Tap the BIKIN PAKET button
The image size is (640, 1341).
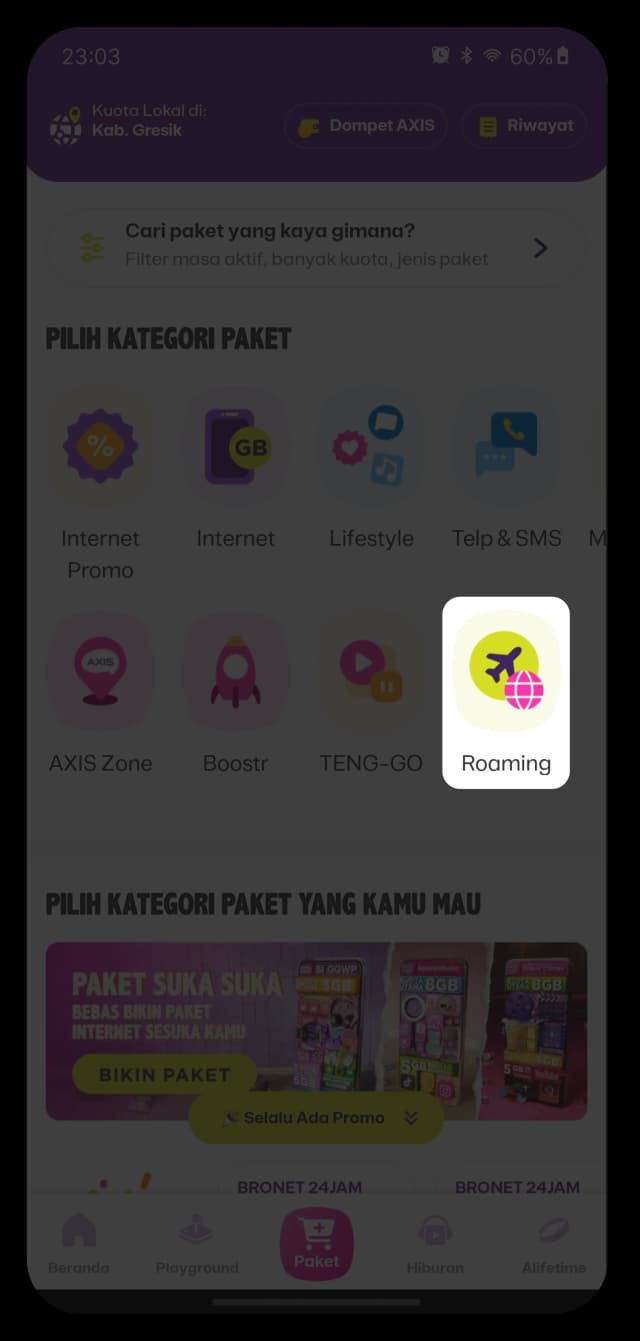click(x=164, y=1075)
